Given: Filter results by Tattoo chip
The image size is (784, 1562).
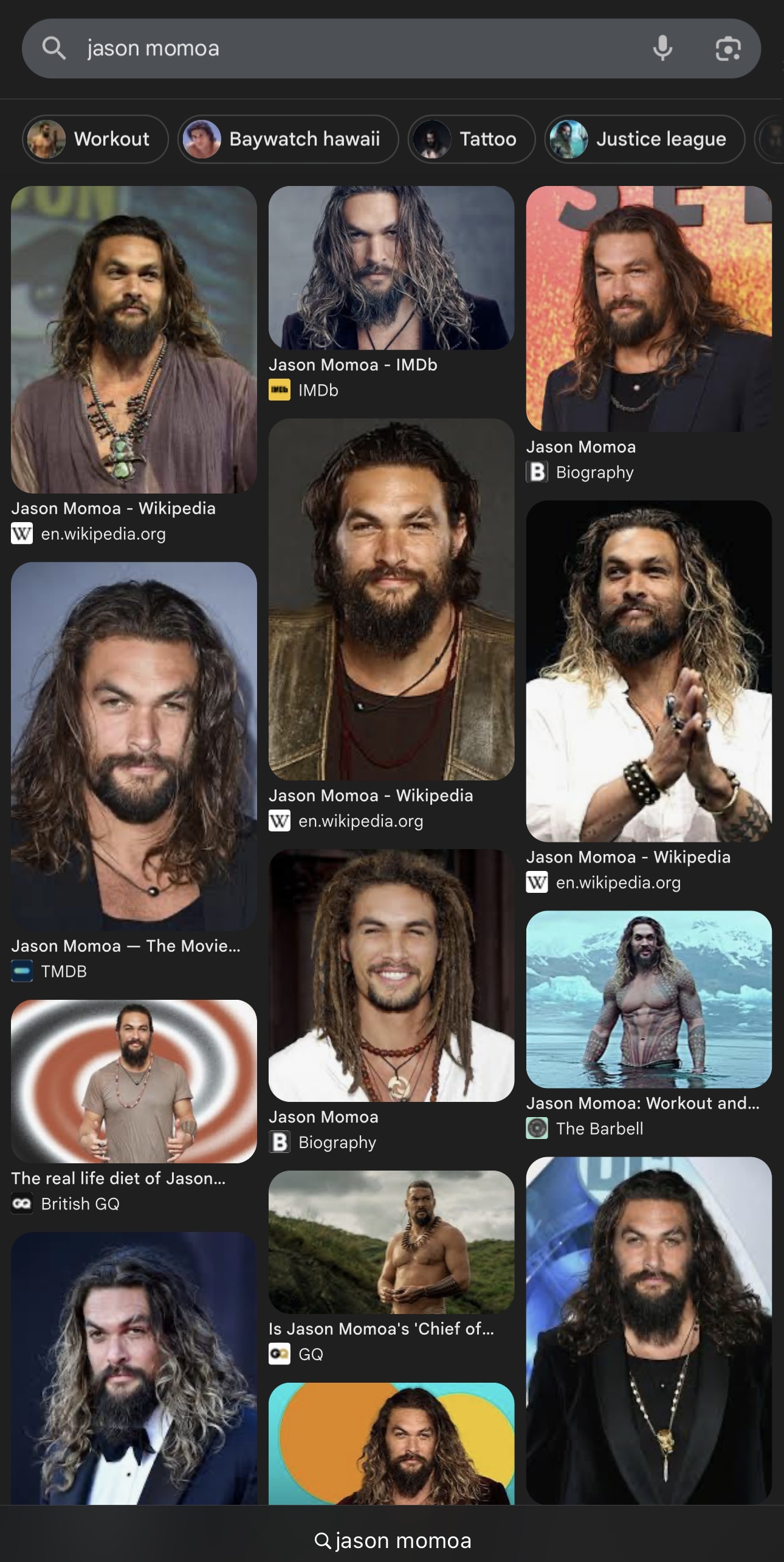Looking at the screenshot, I should pos(471,139).
